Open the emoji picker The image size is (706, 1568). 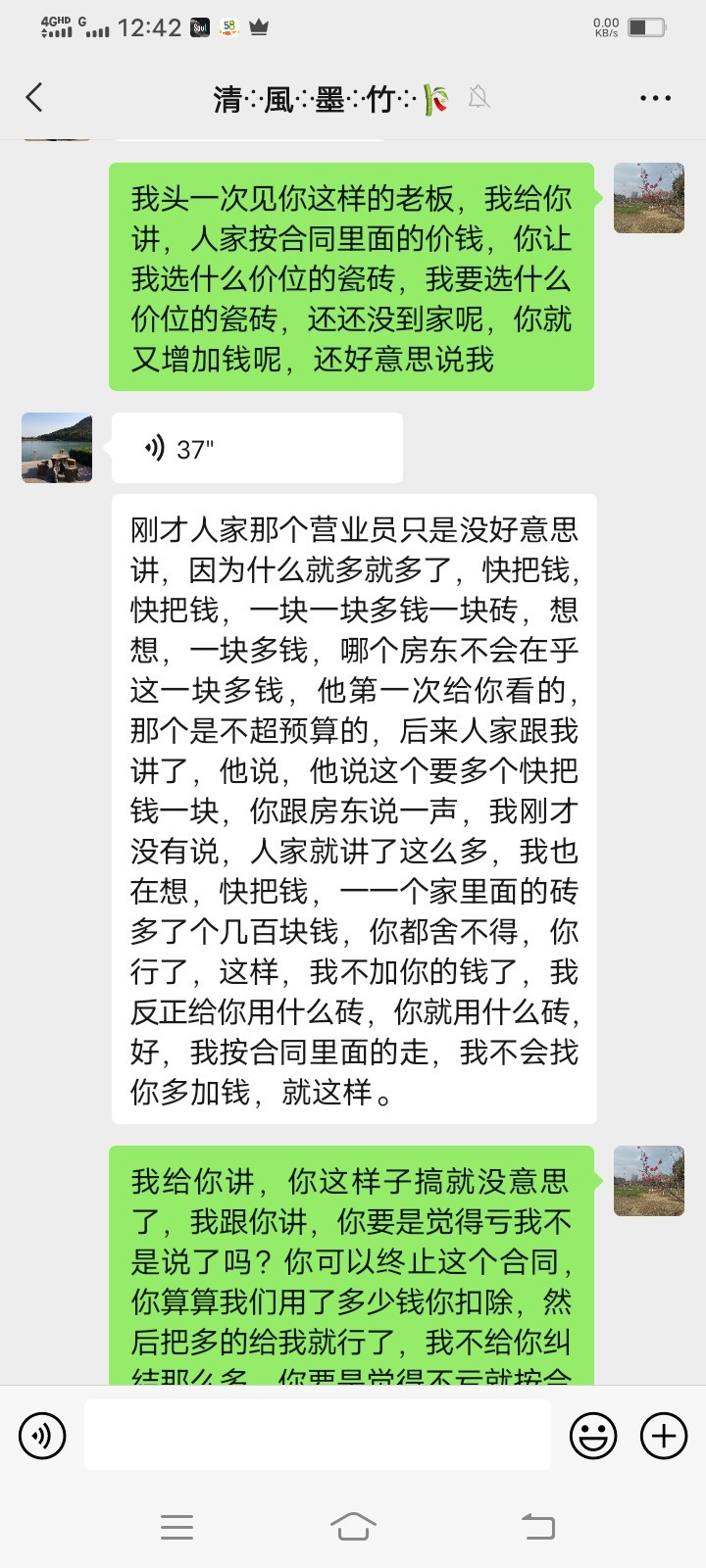pyautogui.click(x=593, y=1436)
